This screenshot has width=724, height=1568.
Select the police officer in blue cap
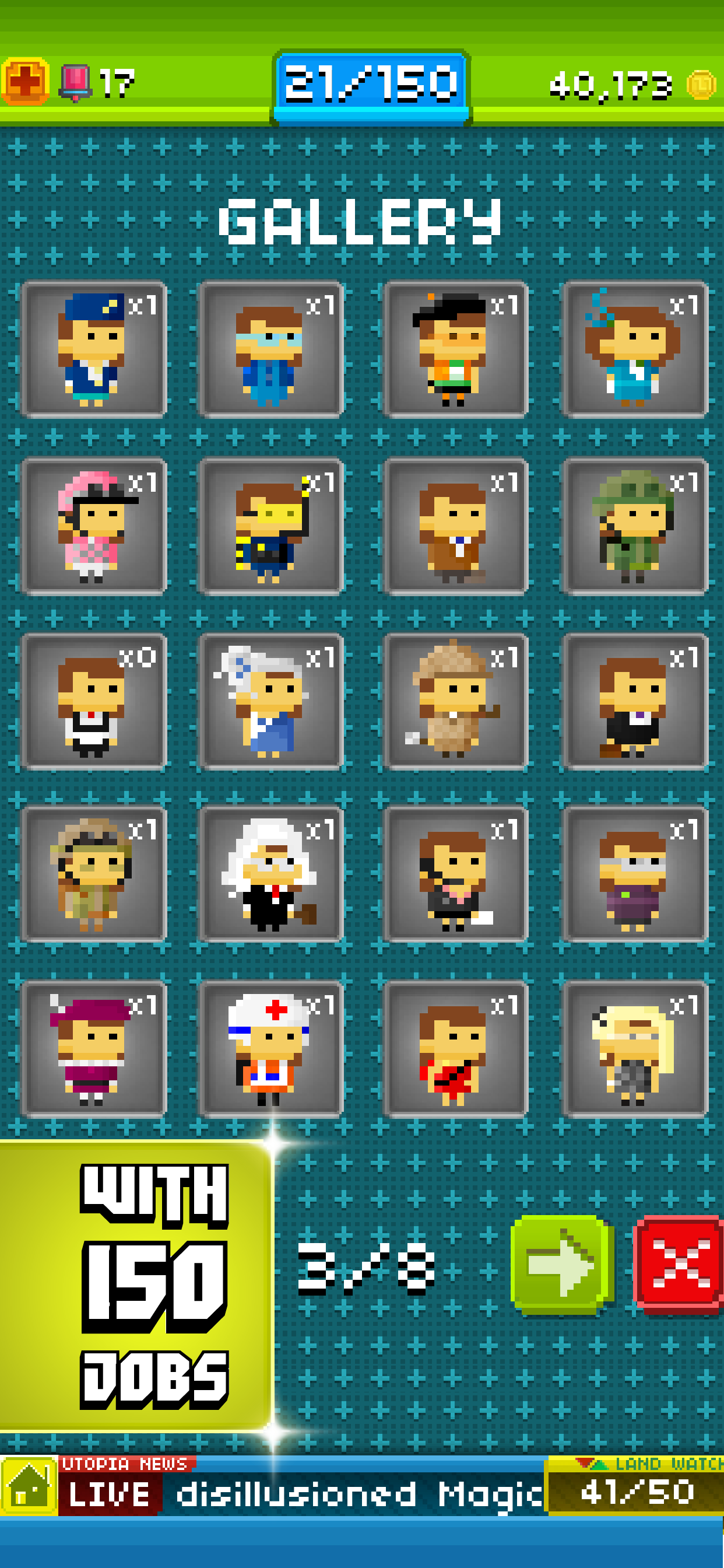coord(94,349)
